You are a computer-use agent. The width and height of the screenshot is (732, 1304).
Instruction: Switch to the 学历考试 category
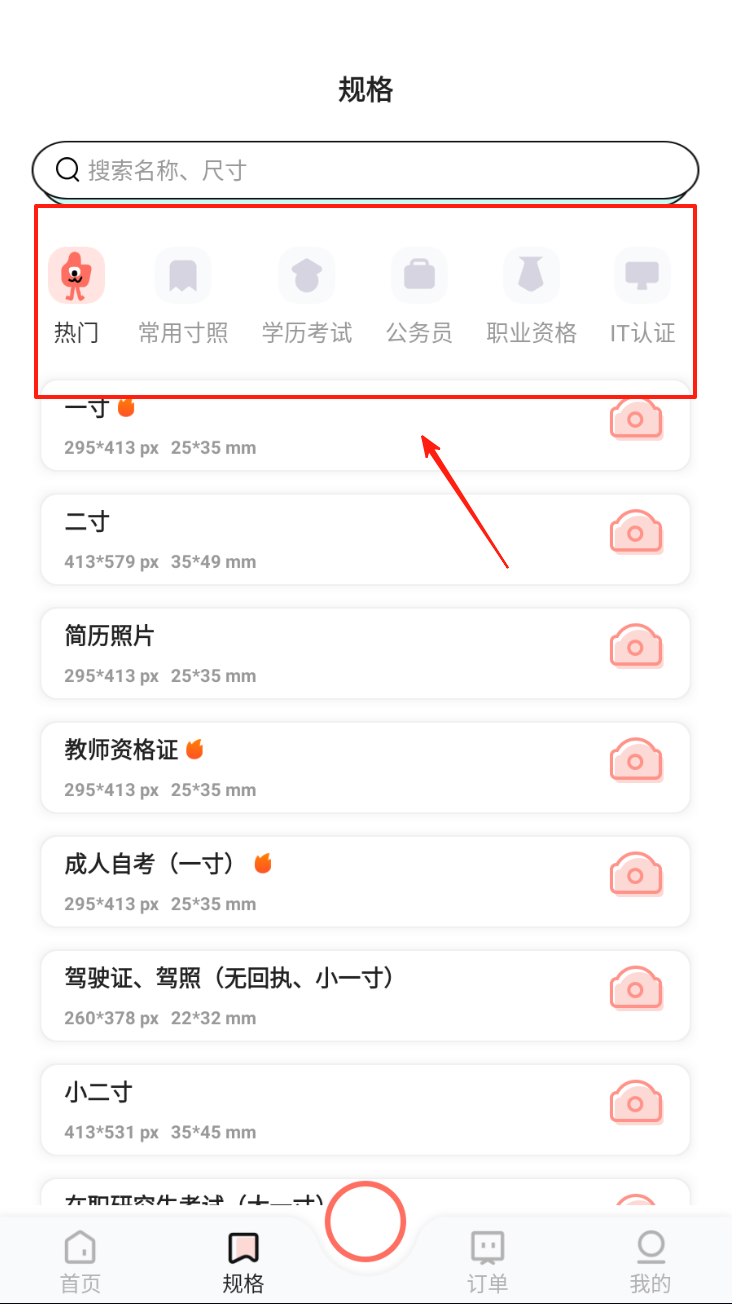pos(307,296)
